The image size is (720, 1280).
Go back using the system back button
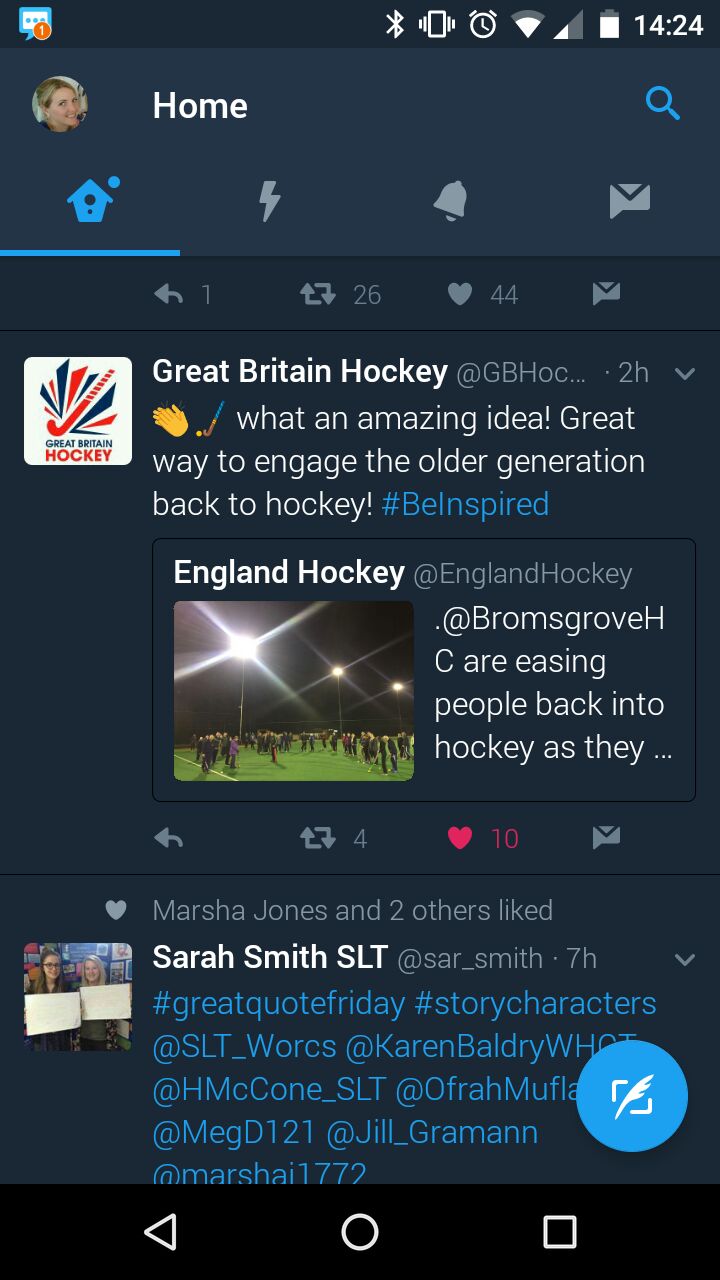click(x=160, y=1232)
